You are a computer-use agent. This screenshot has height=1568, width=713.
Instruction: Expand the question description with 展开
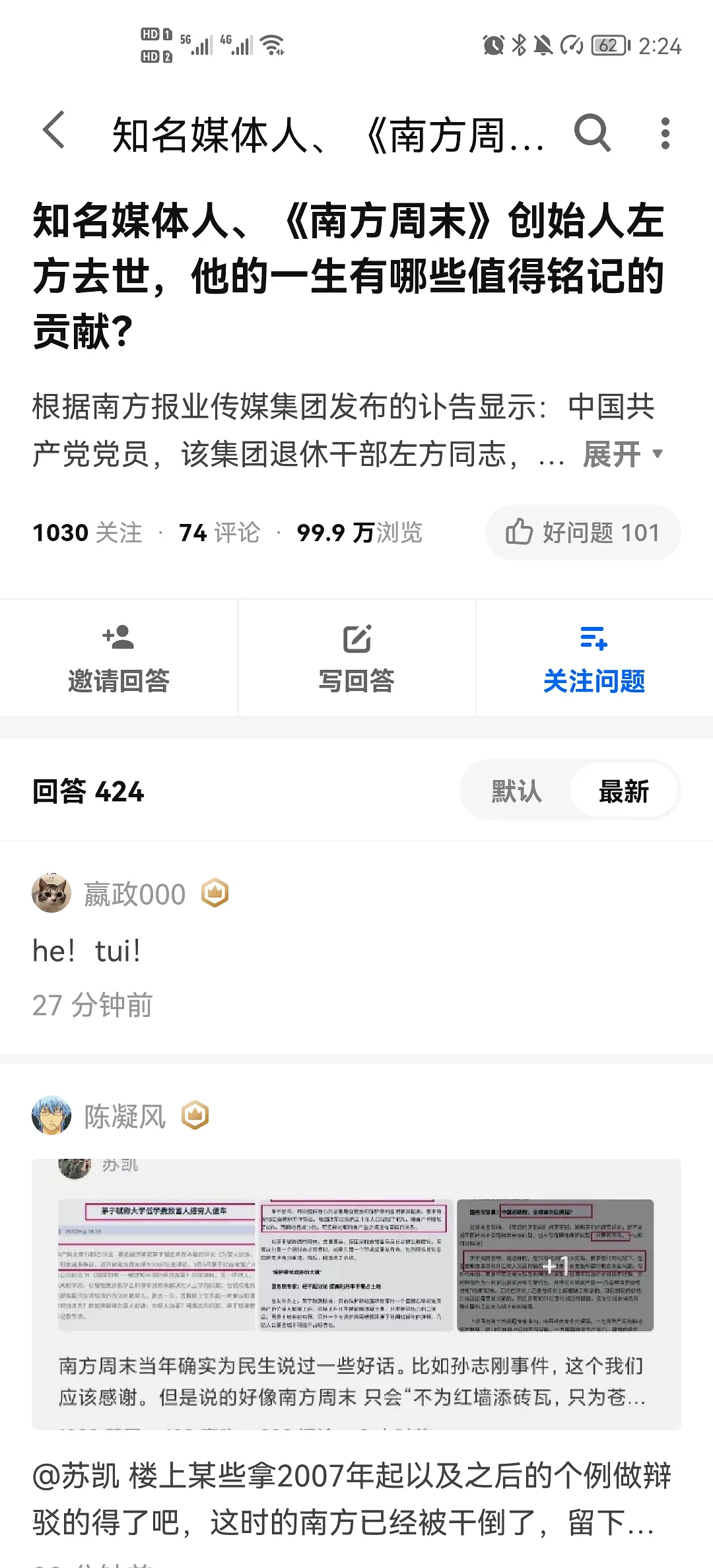(x=622, y=454)
